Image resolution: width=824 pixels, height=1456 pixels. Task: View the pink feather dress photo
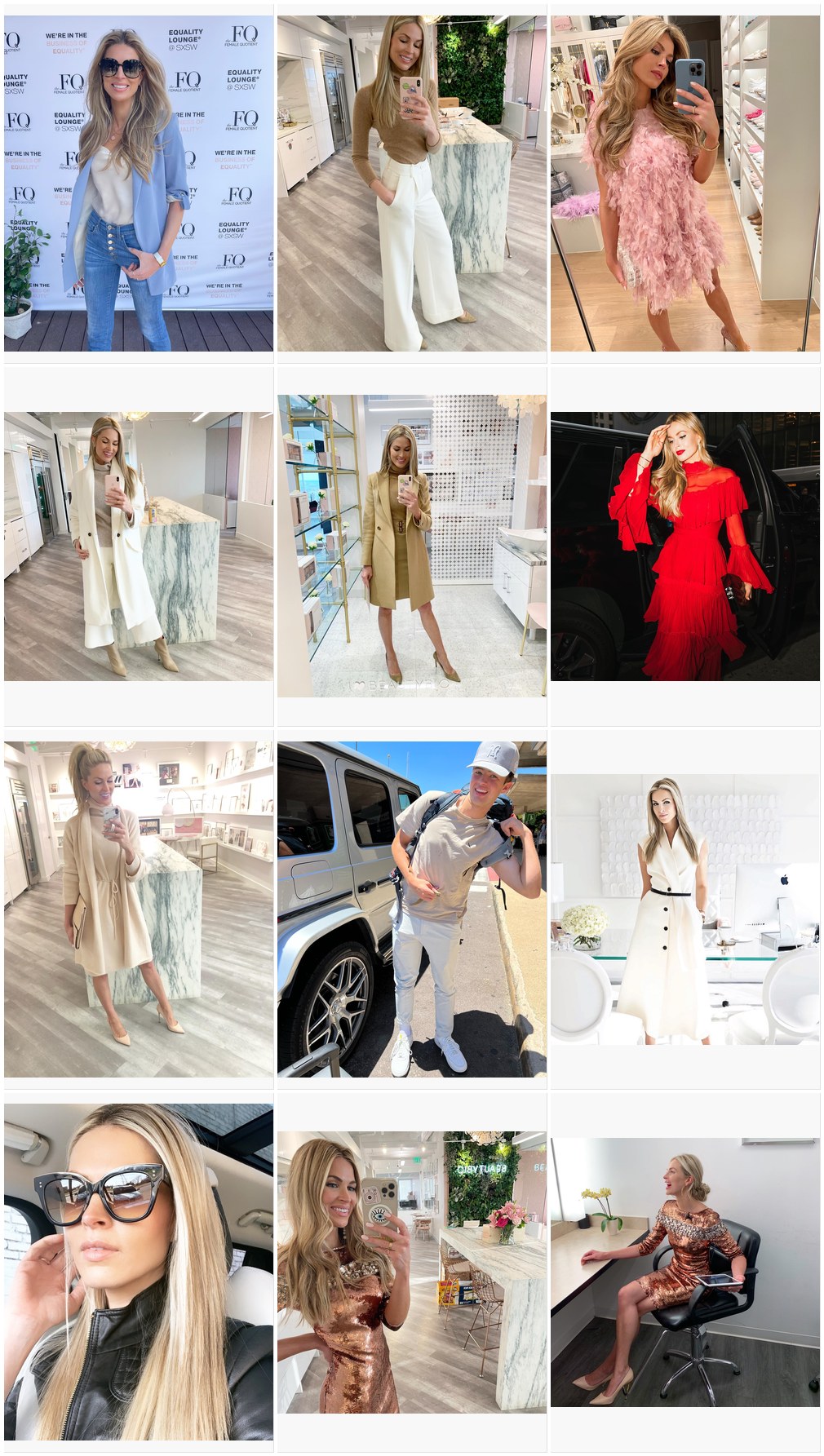(x=685, y=183)
